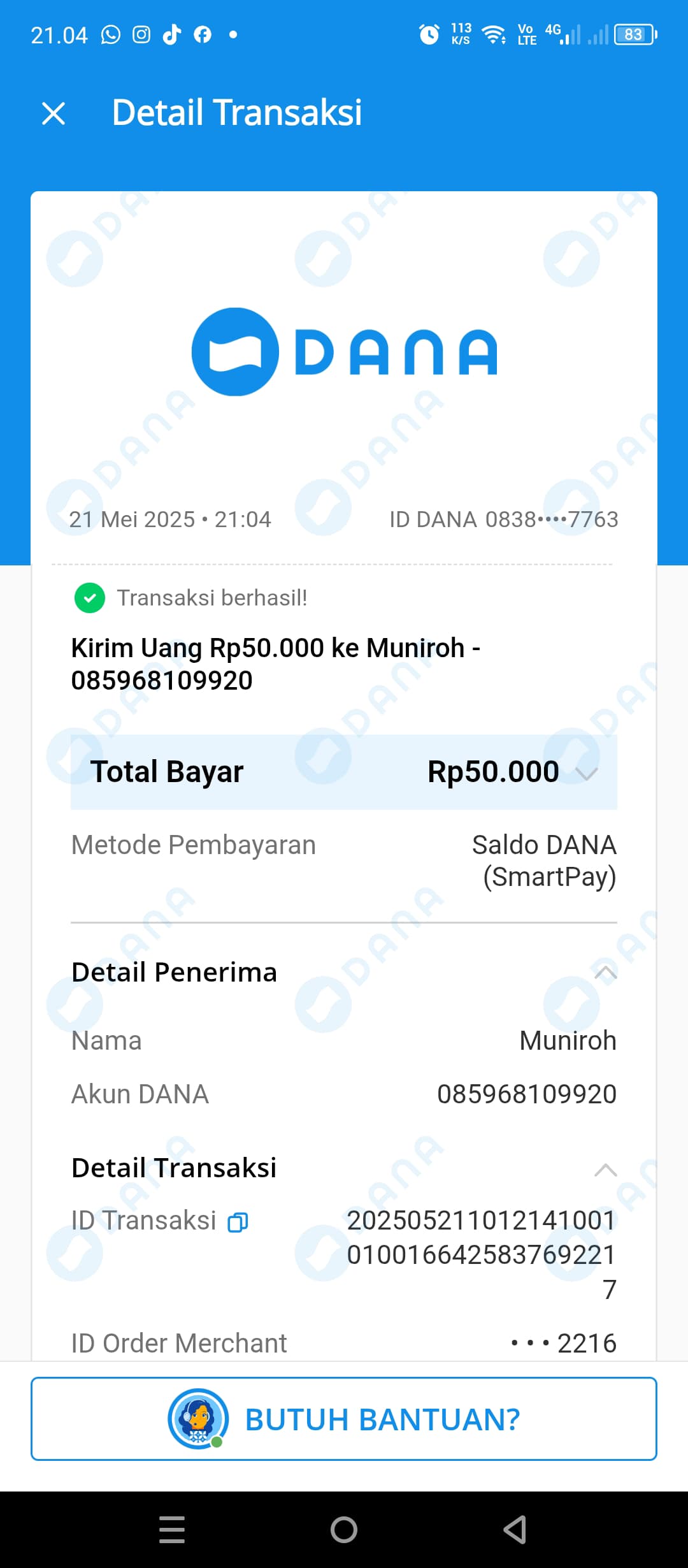Collapse the Detail Transaksi section
The width and height of the screenshot is (688, 1568).
coord(605,1170)
